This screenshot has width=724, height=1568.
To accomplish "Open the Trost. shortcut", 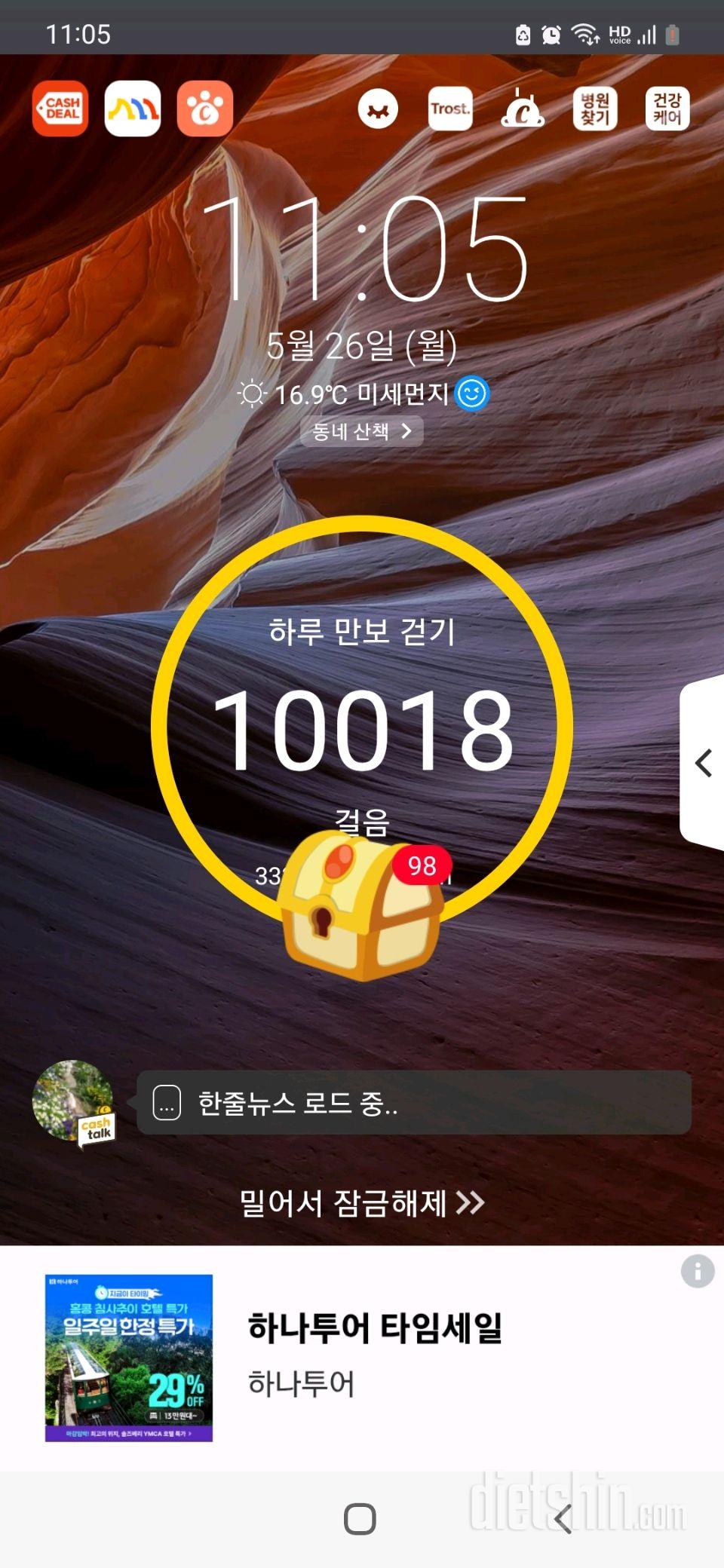I will click(x=450, y=109).
